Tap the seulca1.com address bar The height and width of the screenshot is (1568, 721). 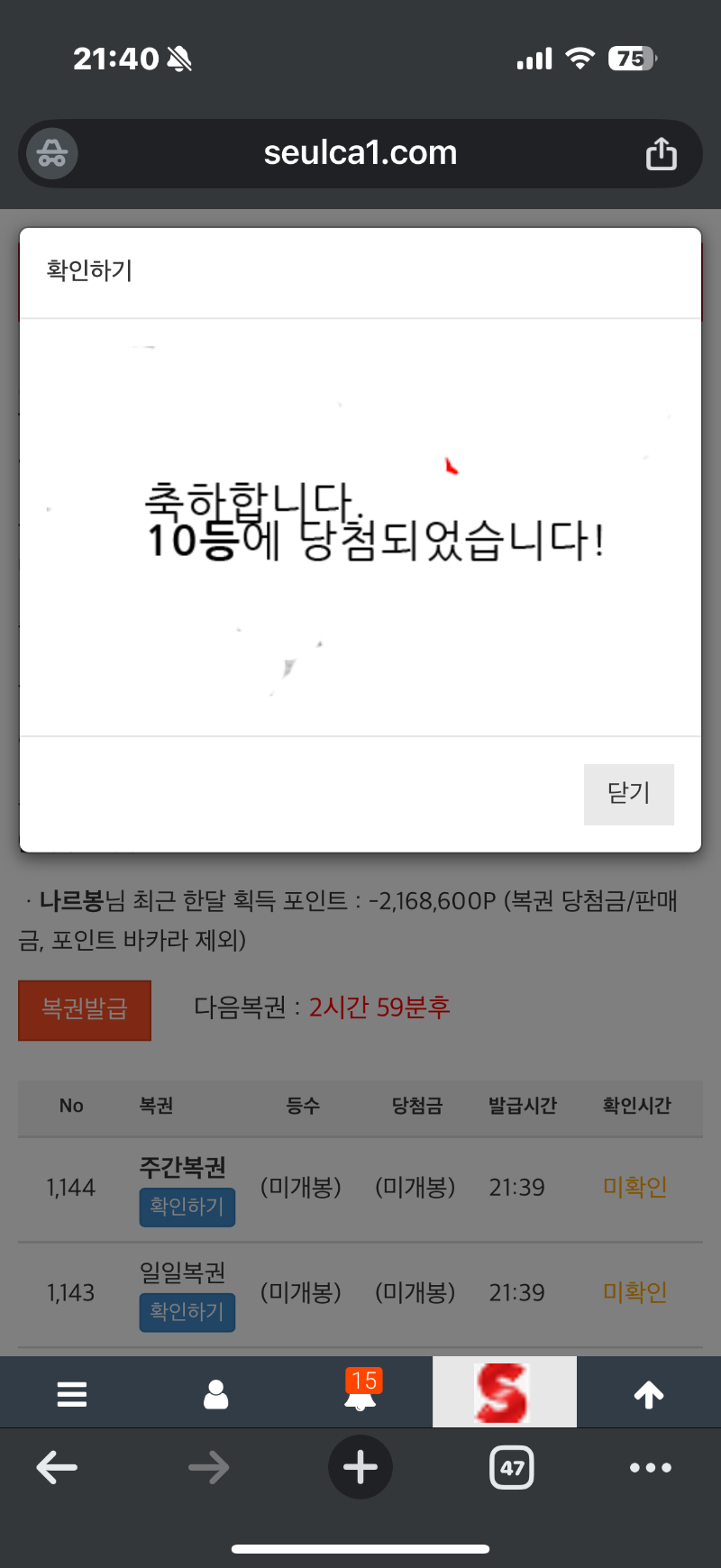coord(360,153)
